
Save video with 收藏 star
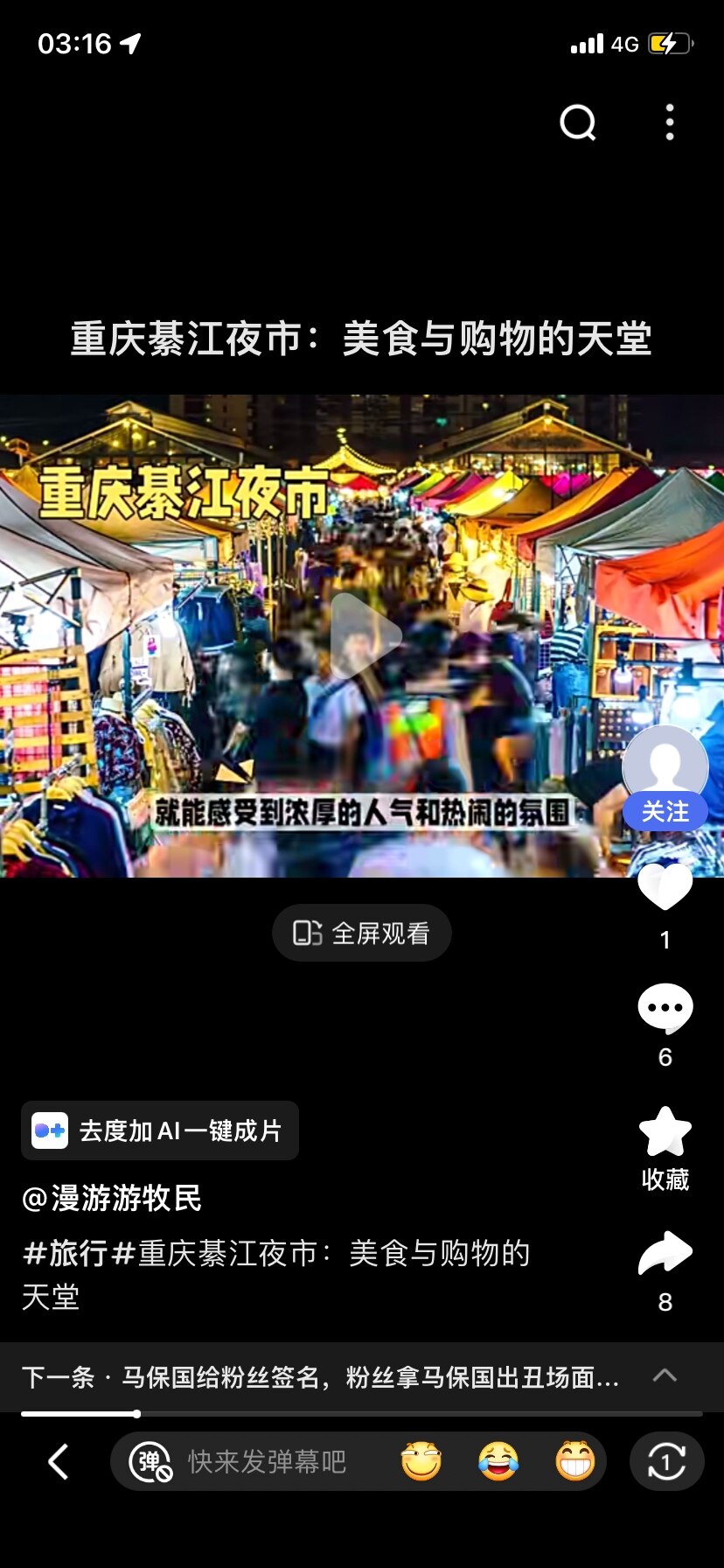tap(665, 1133)
